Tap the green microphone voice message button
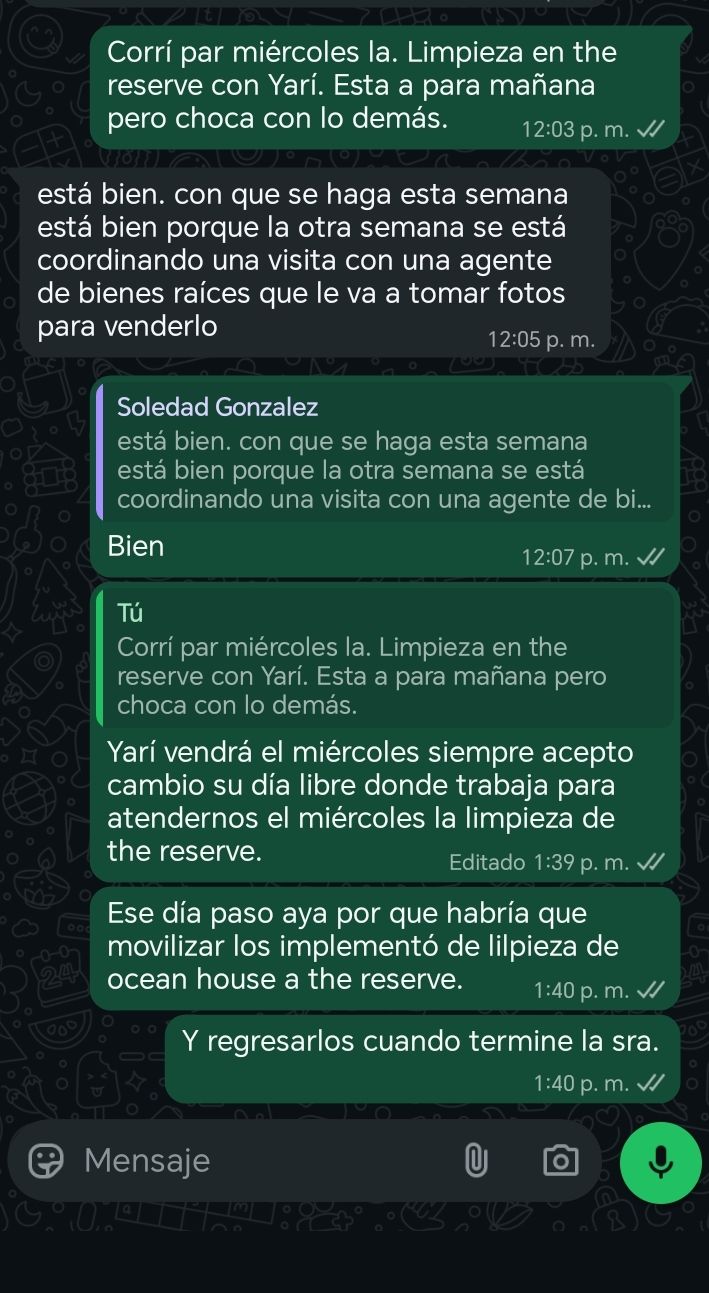Viewport: 709px width, 1293px height. (x=660, y=1162)
